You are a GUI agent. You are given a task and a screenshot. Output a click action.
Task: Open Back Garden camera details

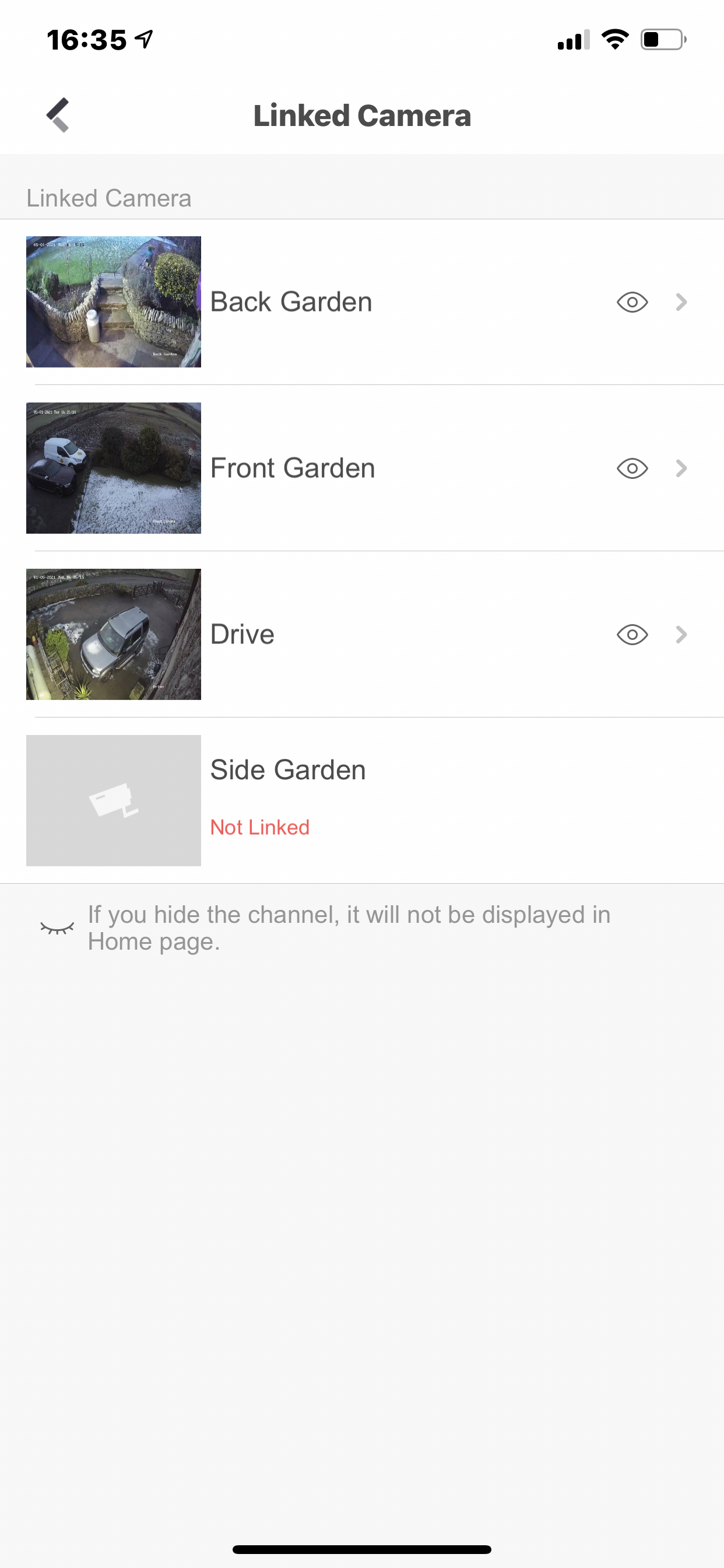(x=681, y=302)
